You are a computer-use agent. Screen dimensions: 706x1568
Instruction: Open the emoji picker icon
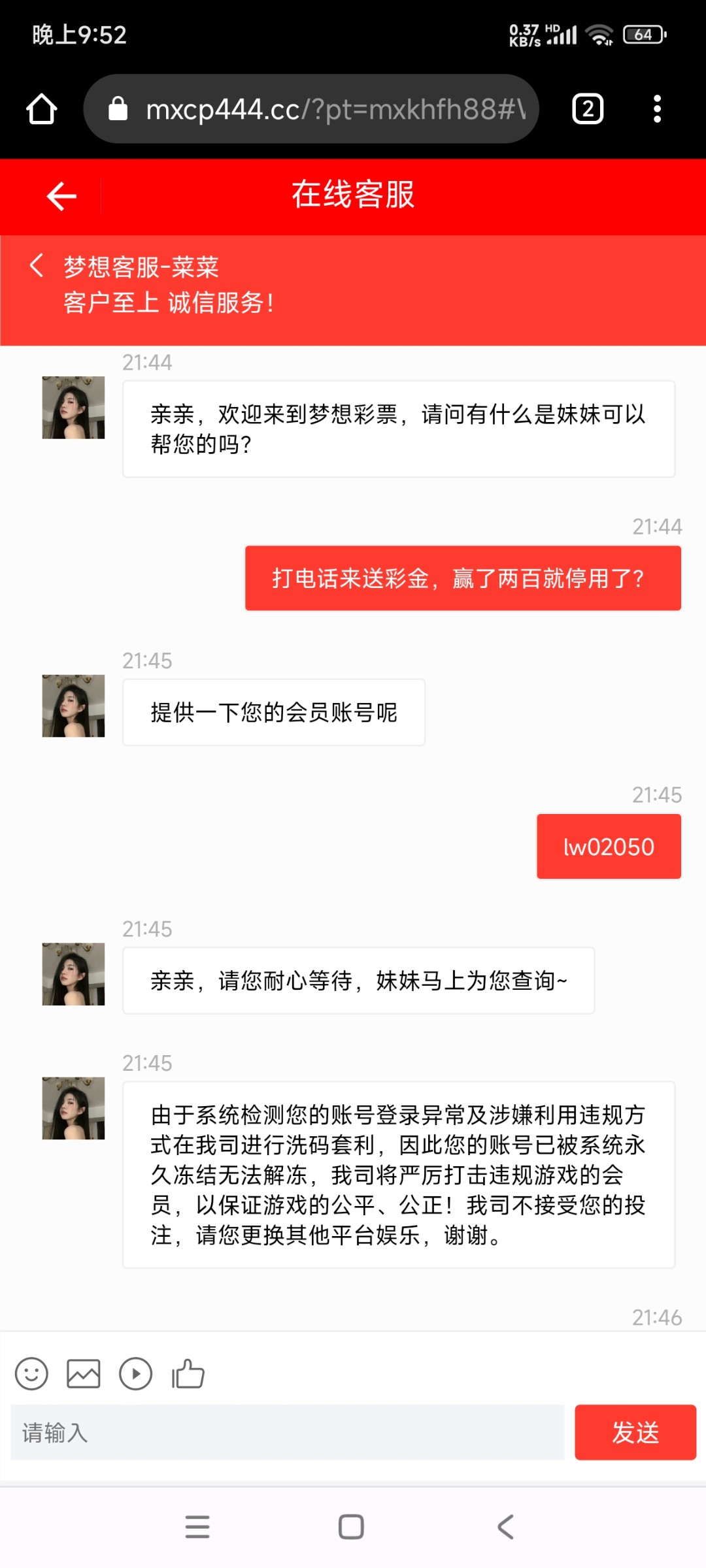31,1374
